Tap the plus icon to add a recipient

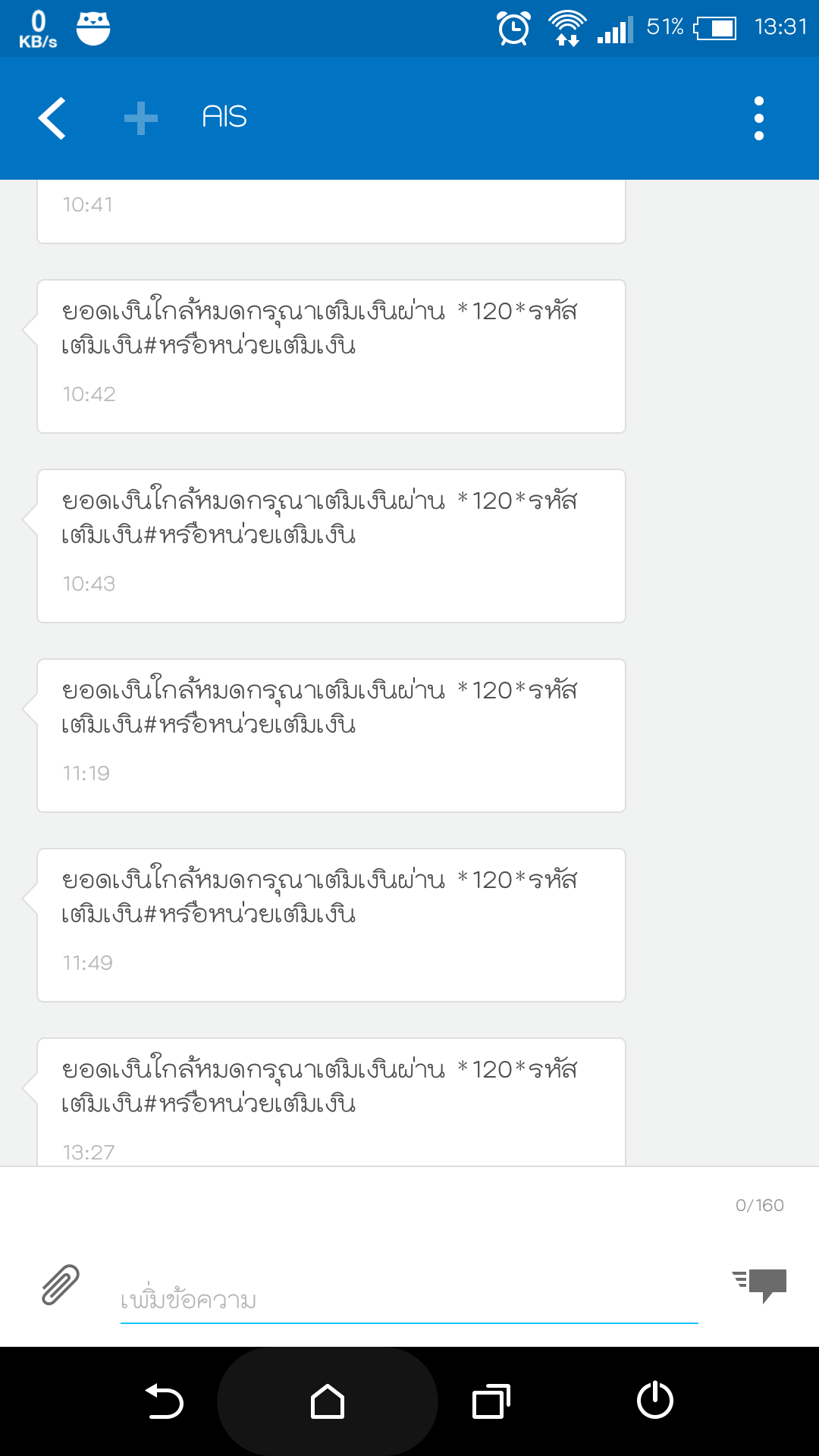141,118
